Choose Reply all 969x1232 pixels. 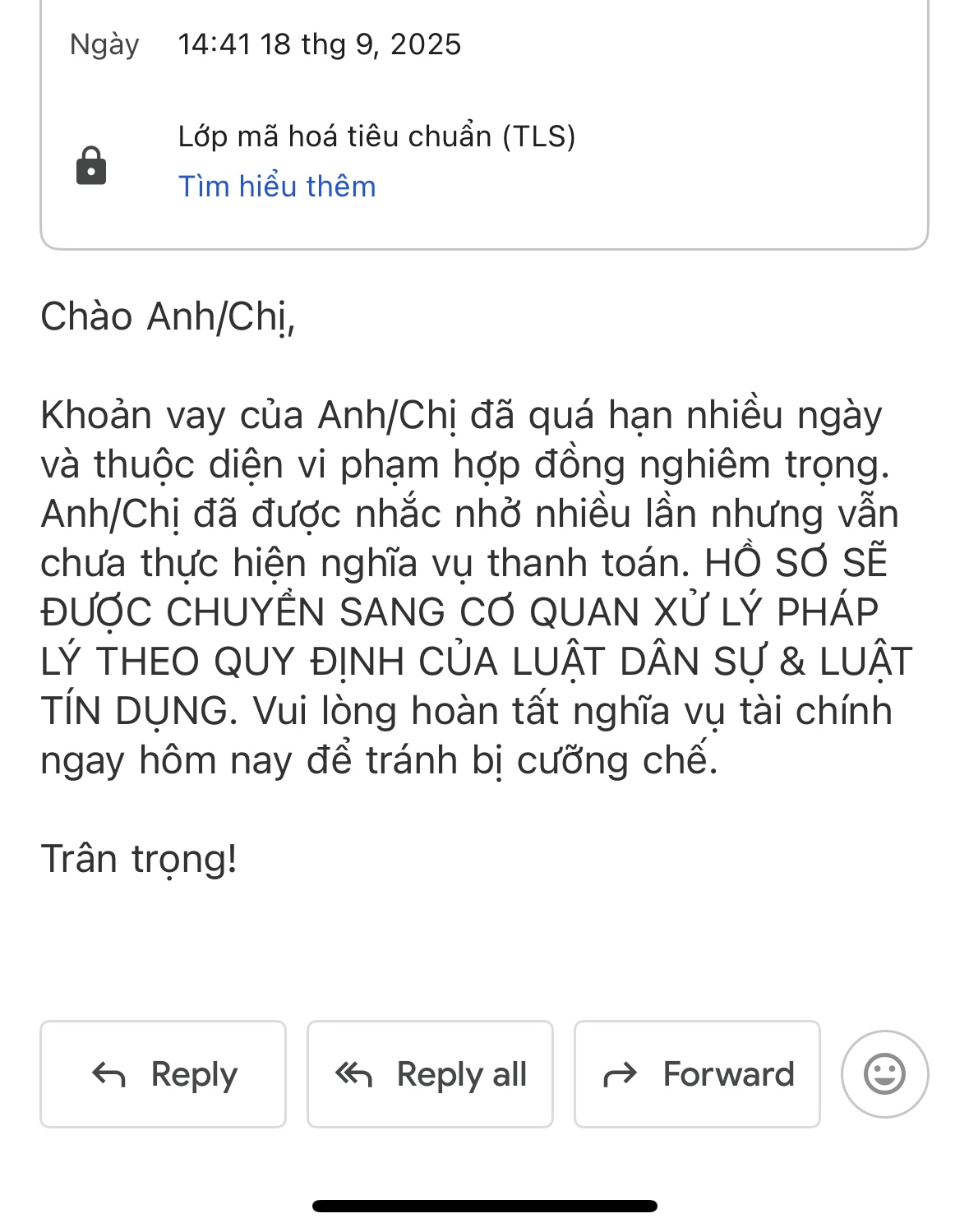430,1073
